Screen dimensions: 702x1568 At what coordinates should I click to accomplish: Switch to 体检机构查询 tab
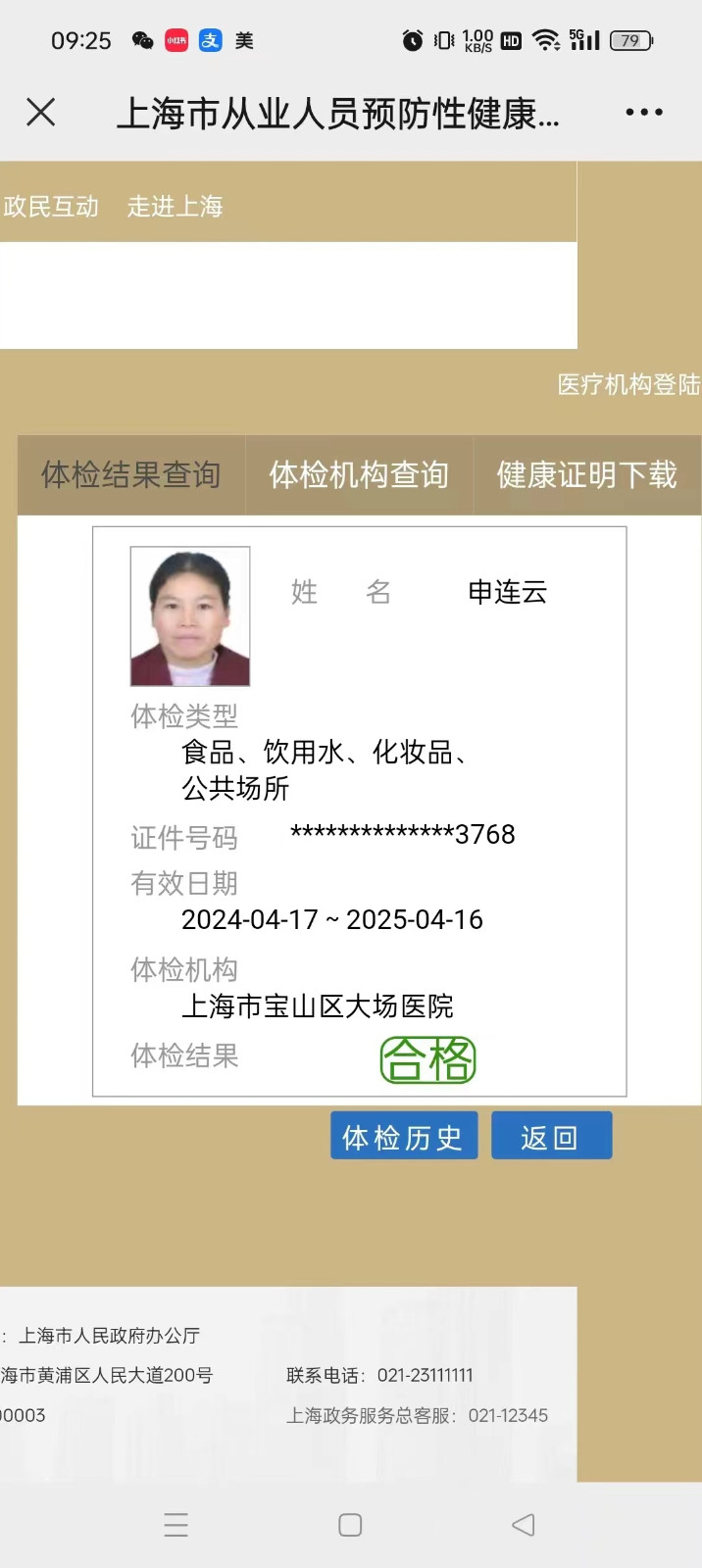tap(359, 475)
